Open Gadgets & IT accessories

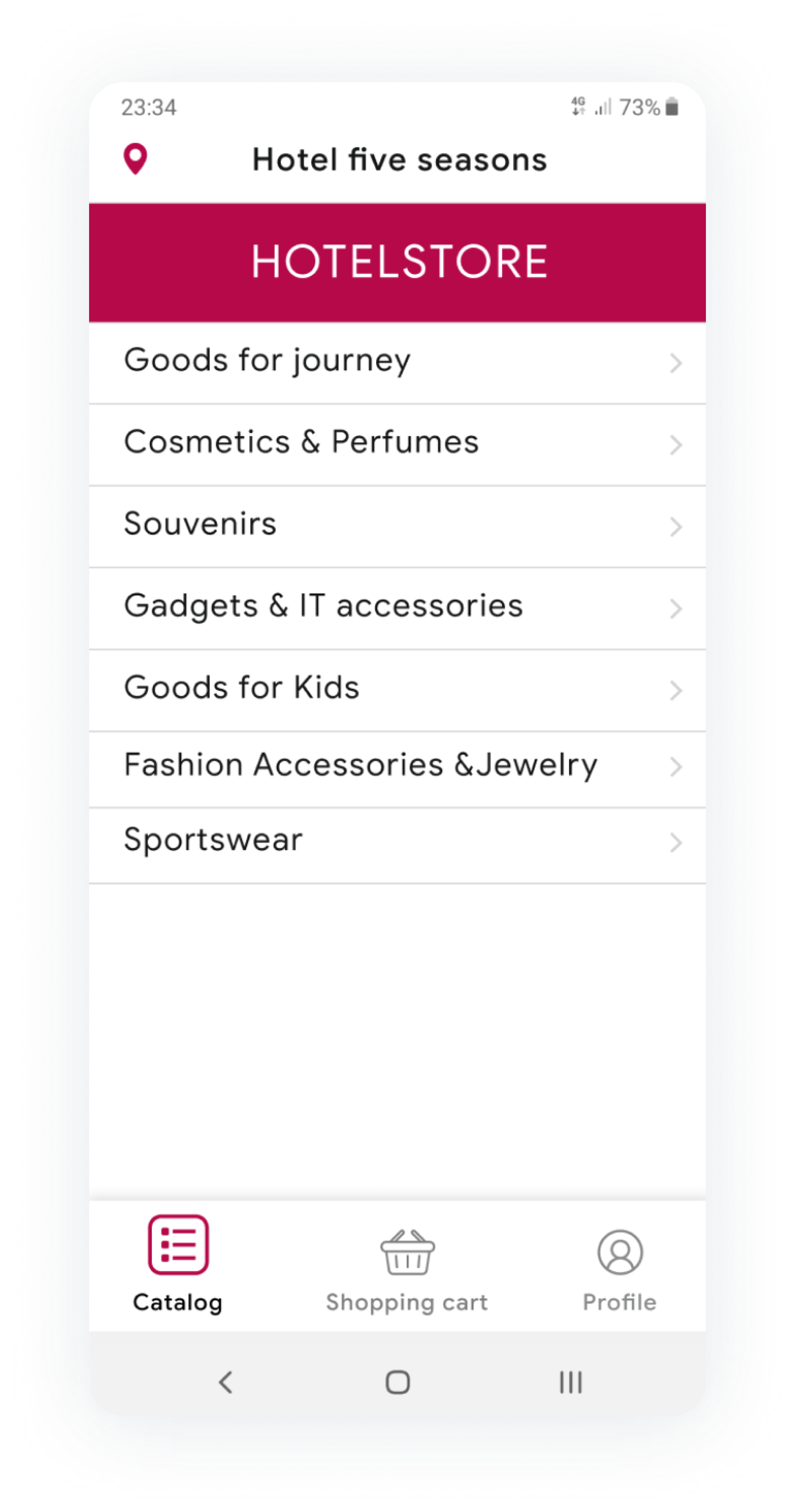[397, 607]
